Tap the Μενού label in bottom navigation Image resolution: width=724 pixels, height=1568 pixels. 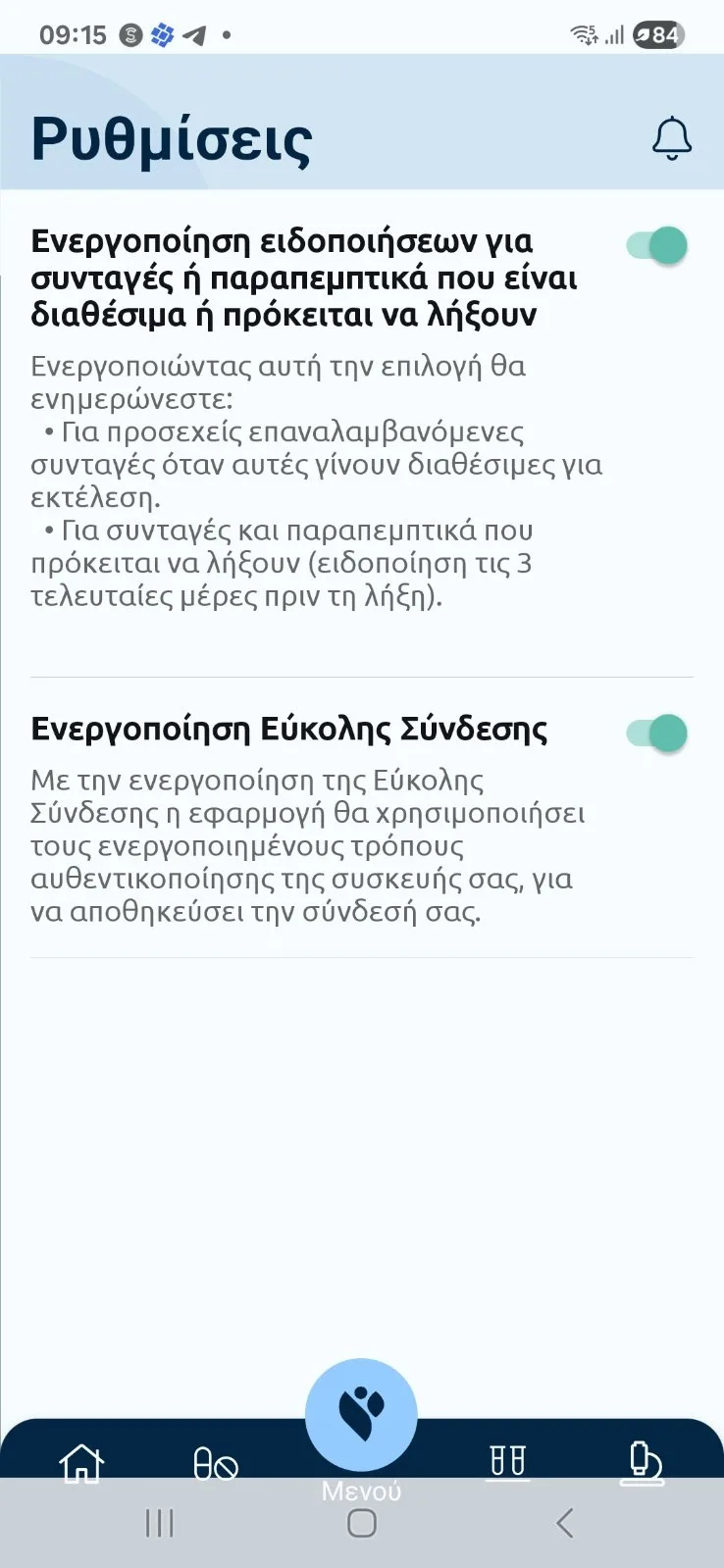[362, 1491]
